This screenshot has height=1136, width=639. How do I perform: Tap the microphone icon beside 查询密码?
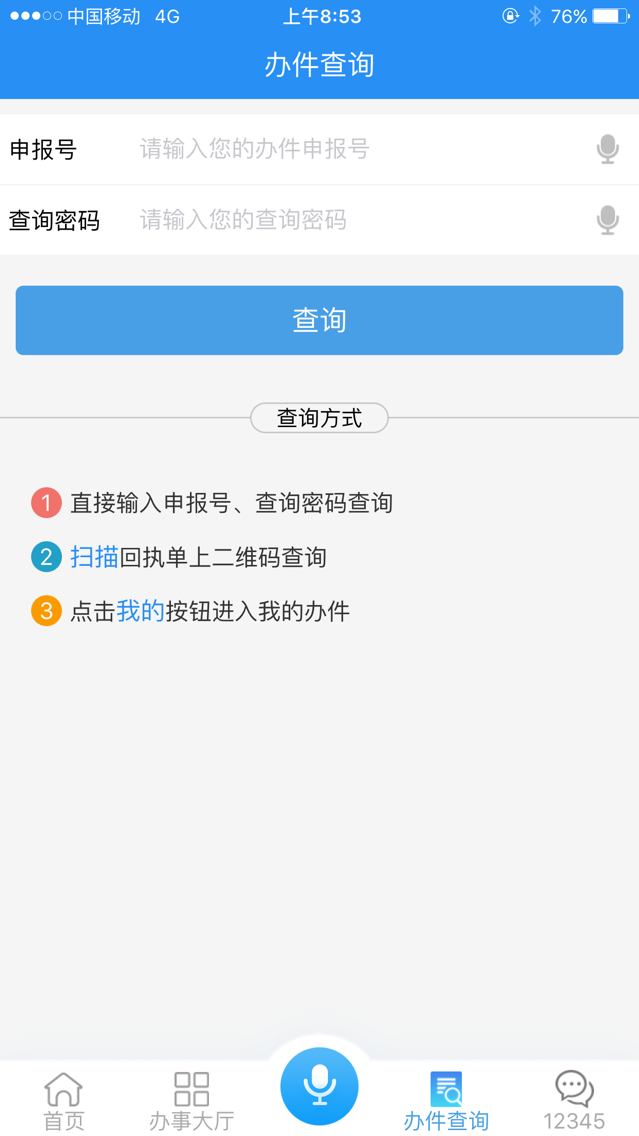[x=607, y=220]
